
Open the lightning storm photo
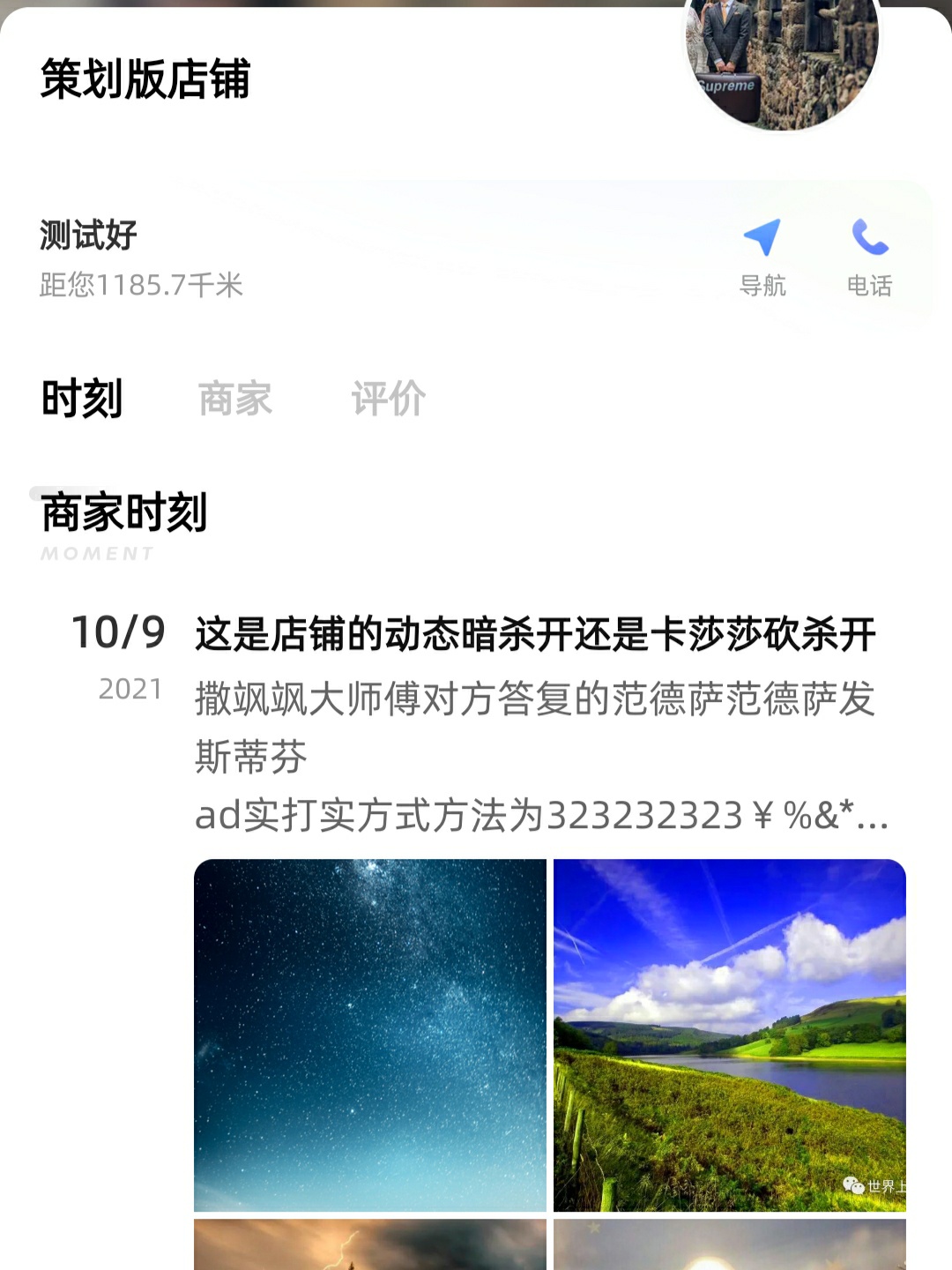370,1245
